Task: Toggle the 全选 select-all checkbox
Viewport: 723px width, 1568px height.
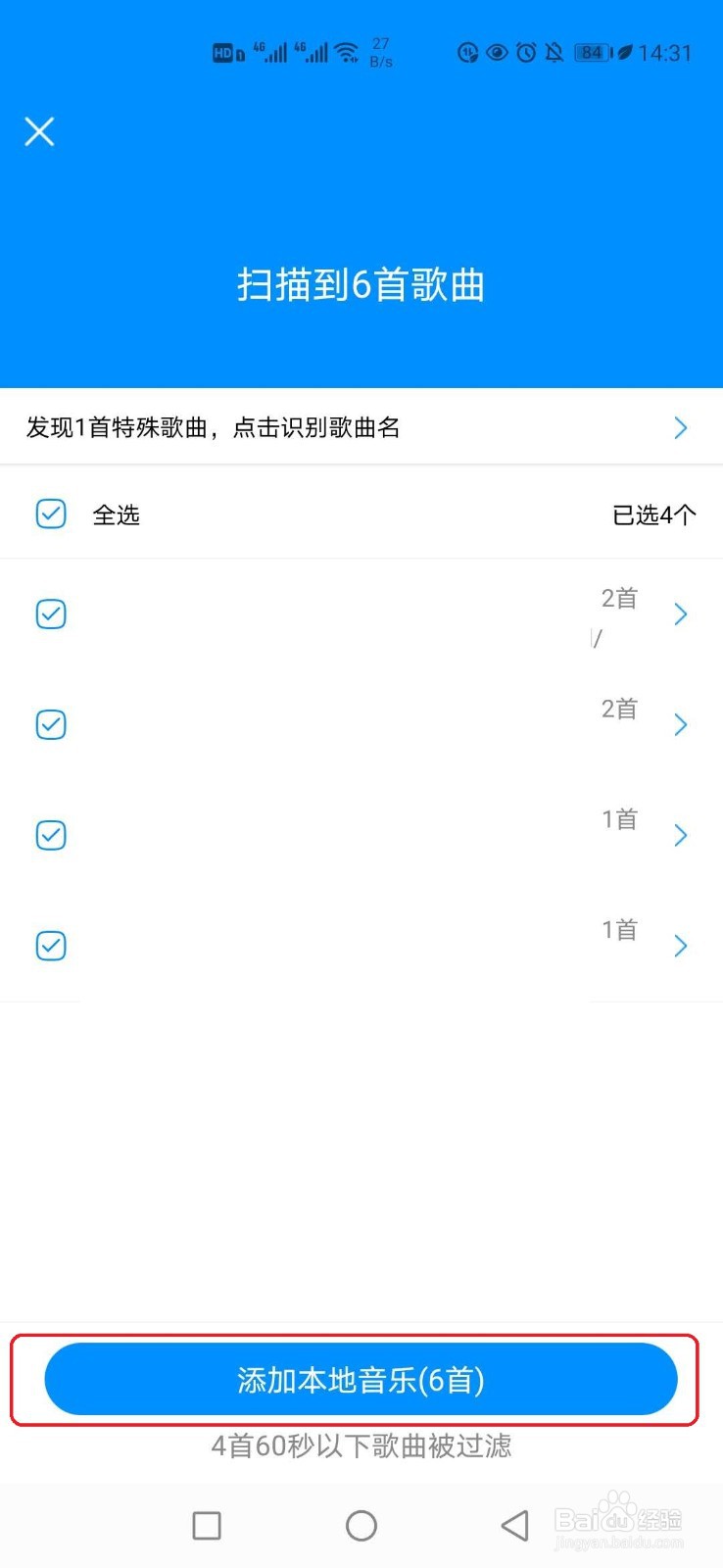Action: (50, 514)
